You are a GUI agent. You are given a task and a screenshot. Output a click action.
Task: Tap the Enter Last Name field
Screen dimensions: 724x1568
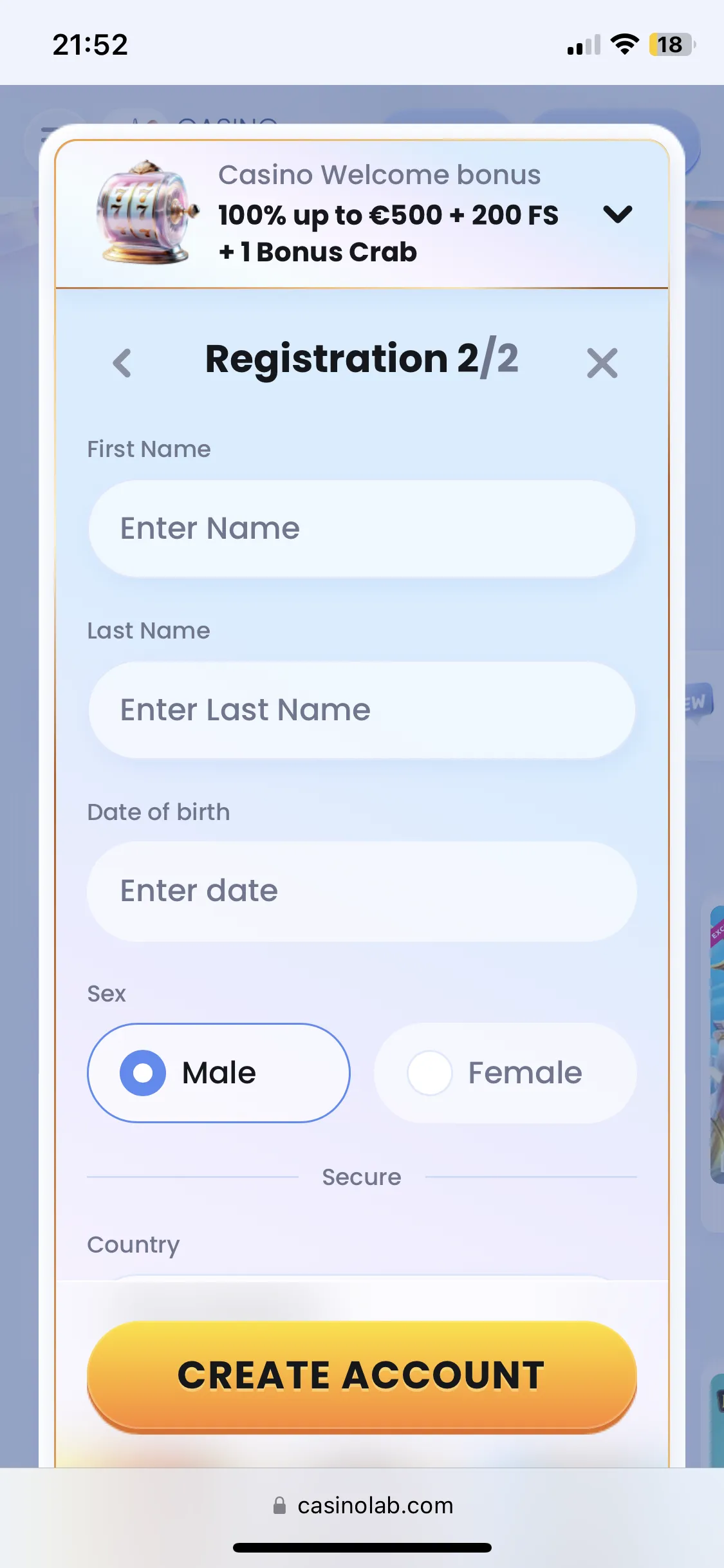362,710
